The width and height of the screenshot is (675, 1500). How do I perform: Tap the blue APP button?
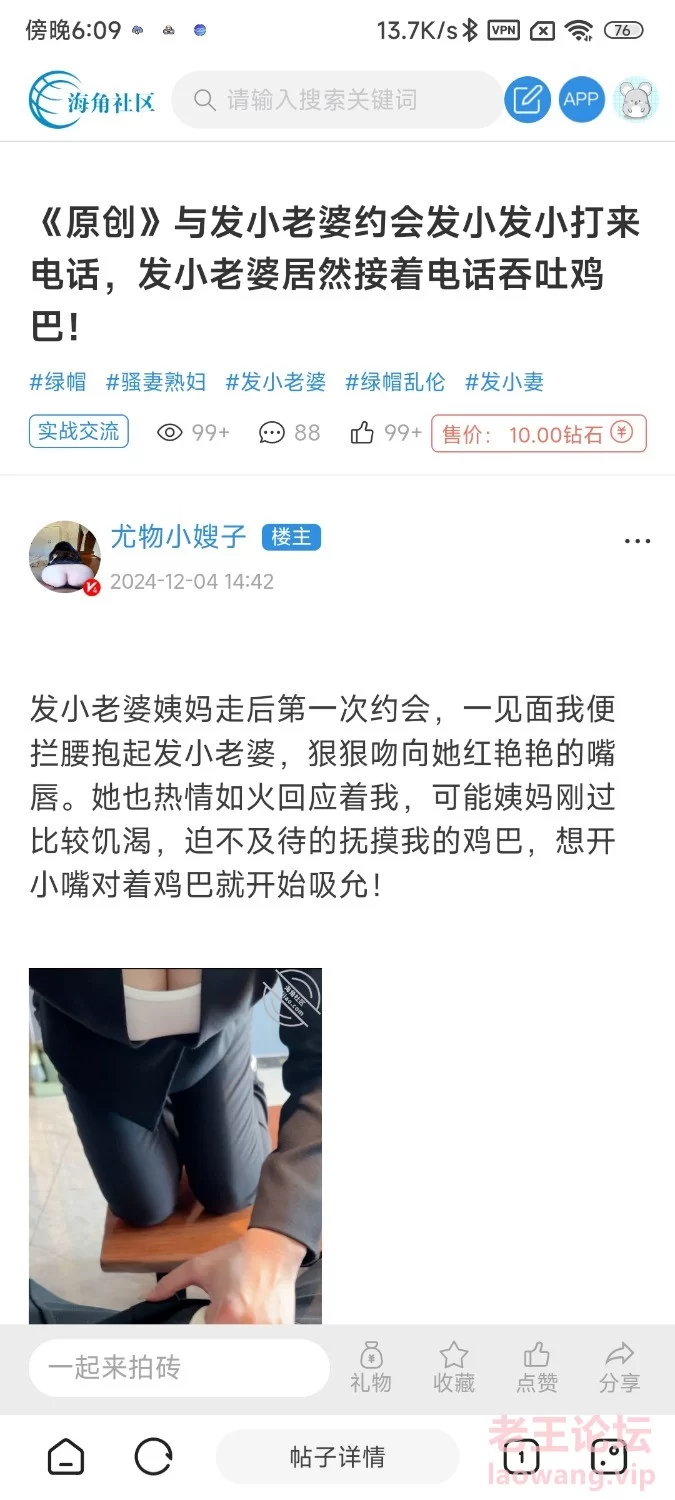pyautogui.click(x=581, y=100)
